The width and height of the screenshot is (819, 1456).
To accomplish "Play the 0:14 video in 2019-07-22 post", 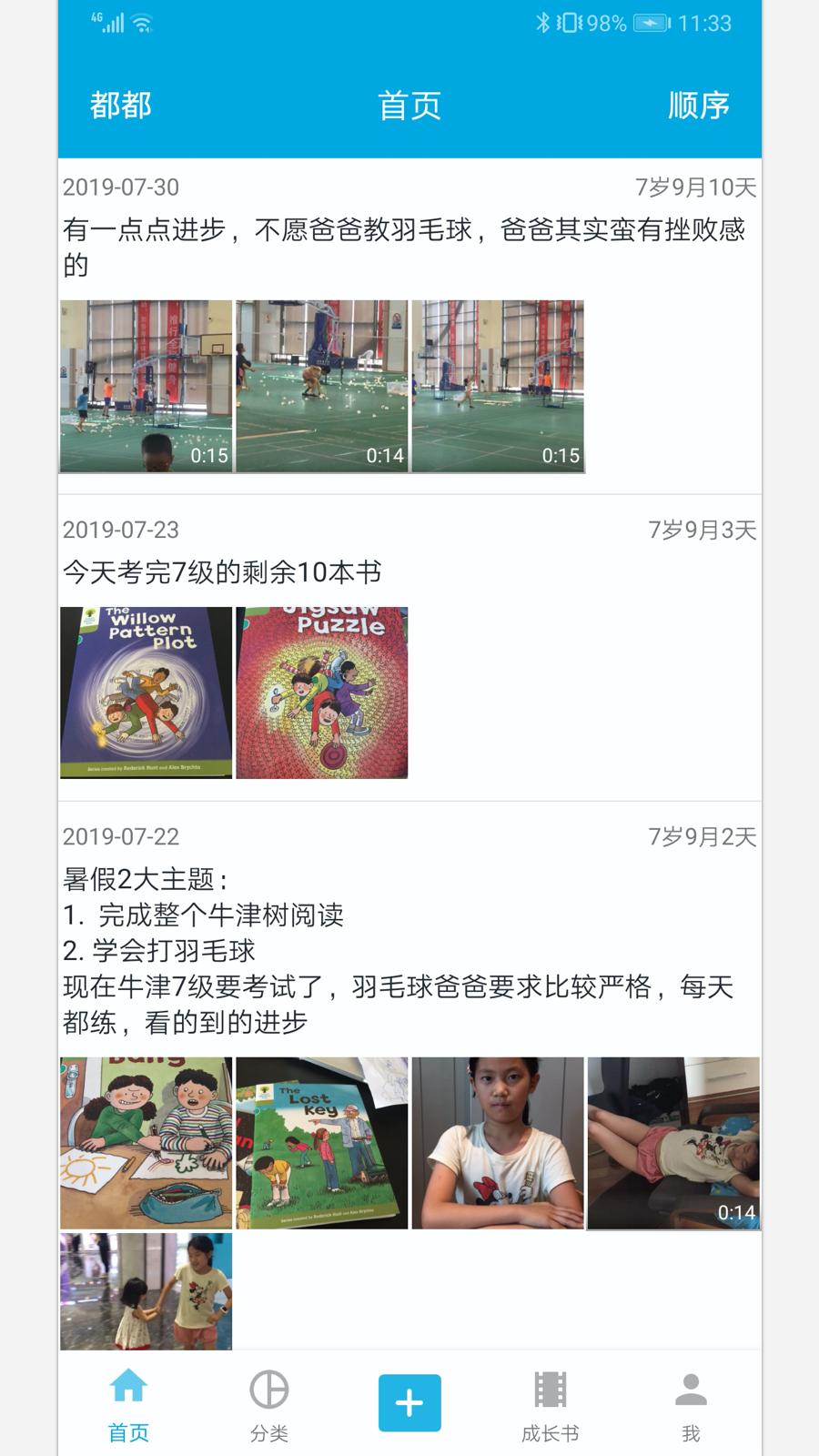I will pyautogui.click(x=673, y=1143).
